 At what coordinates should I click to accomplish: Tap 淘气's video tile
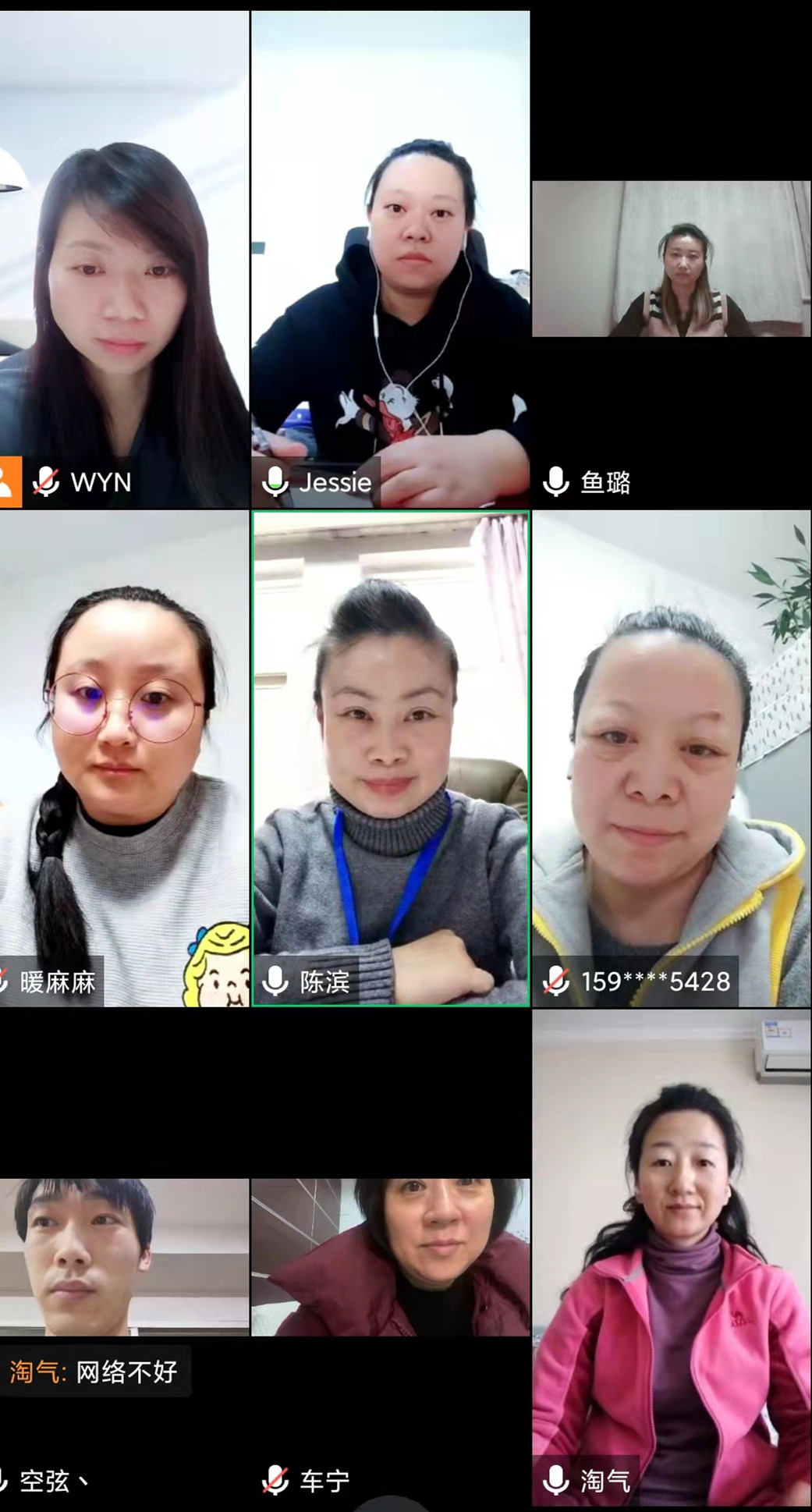pos(671,1256)
